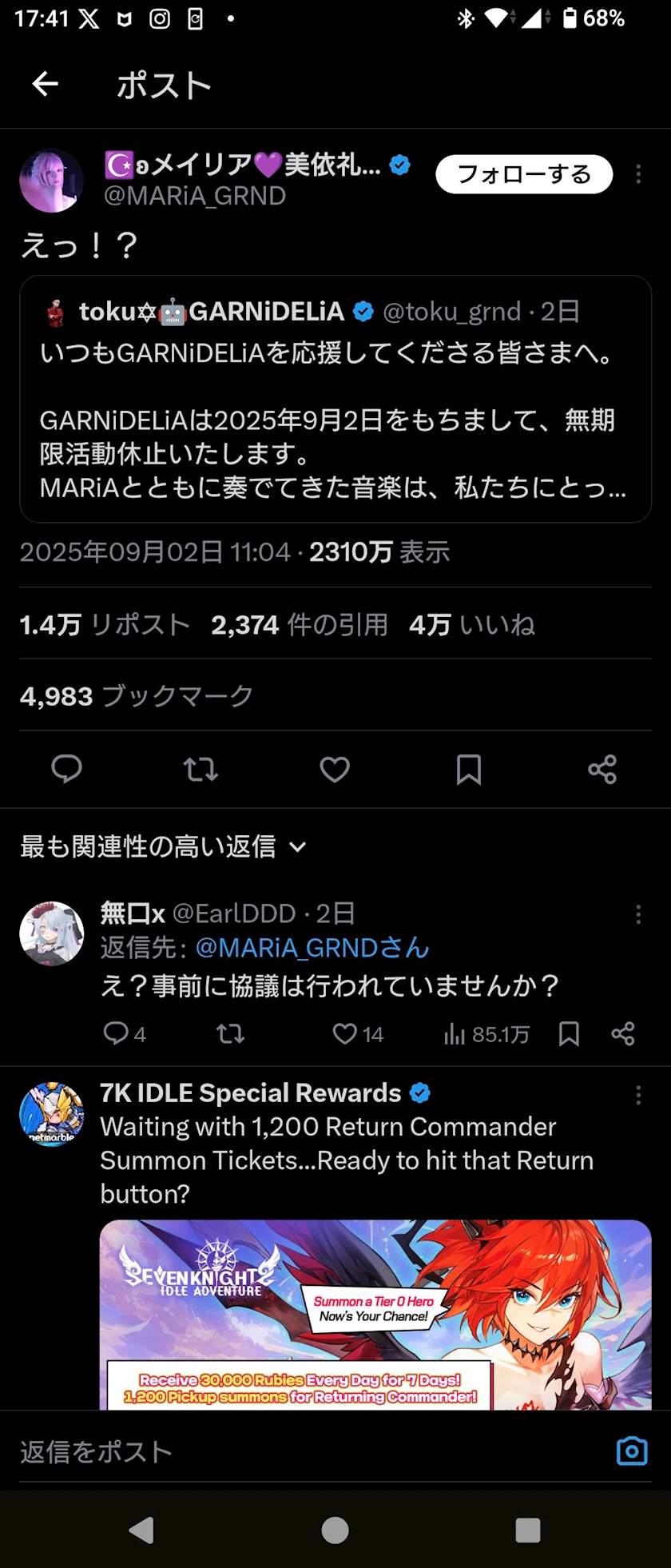Image resolution: width=671 pixels, height=1568 pixels.
Task: Tap the フォローする button
Action: click(524, 174)
